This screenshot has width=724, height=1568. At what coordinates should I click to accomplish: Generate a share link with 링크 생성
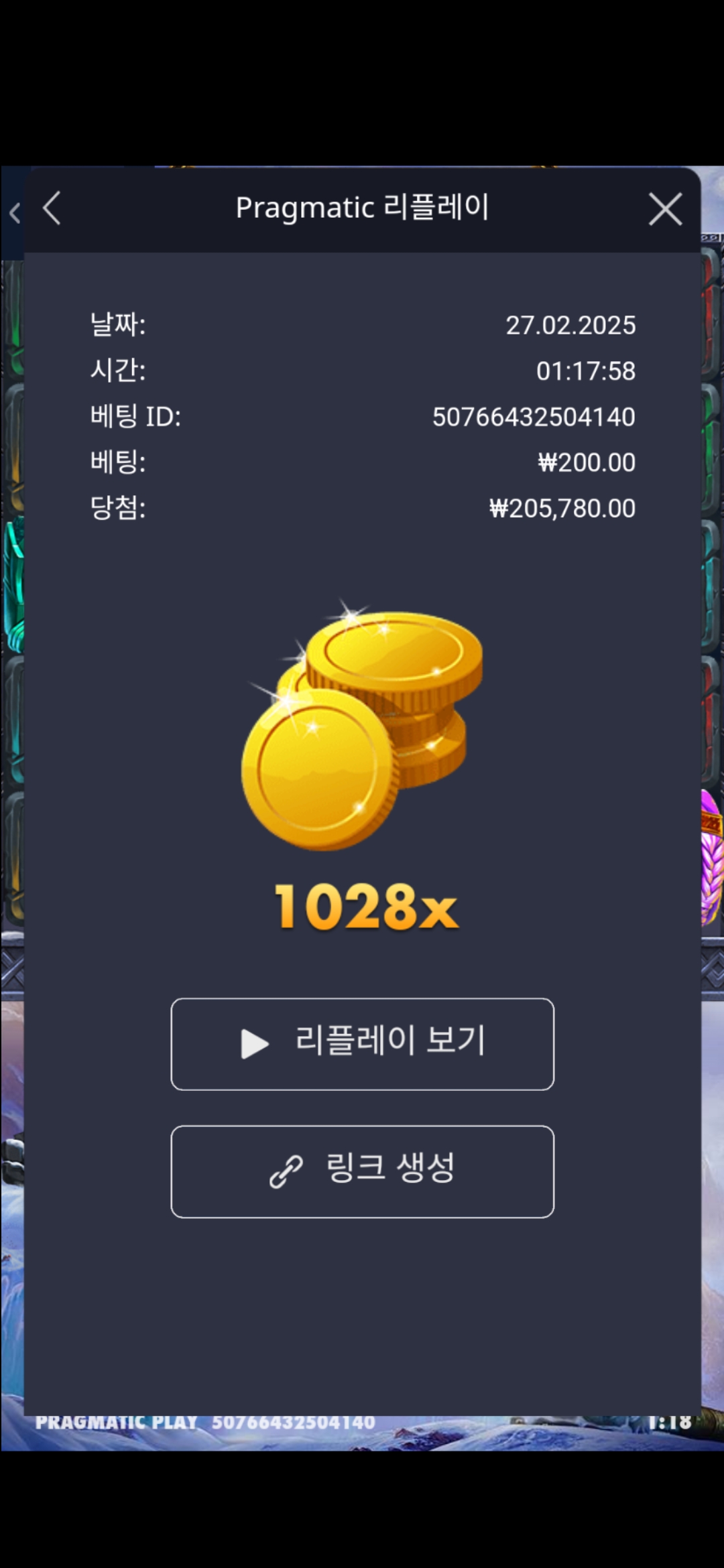click(x=362, y=1171)
